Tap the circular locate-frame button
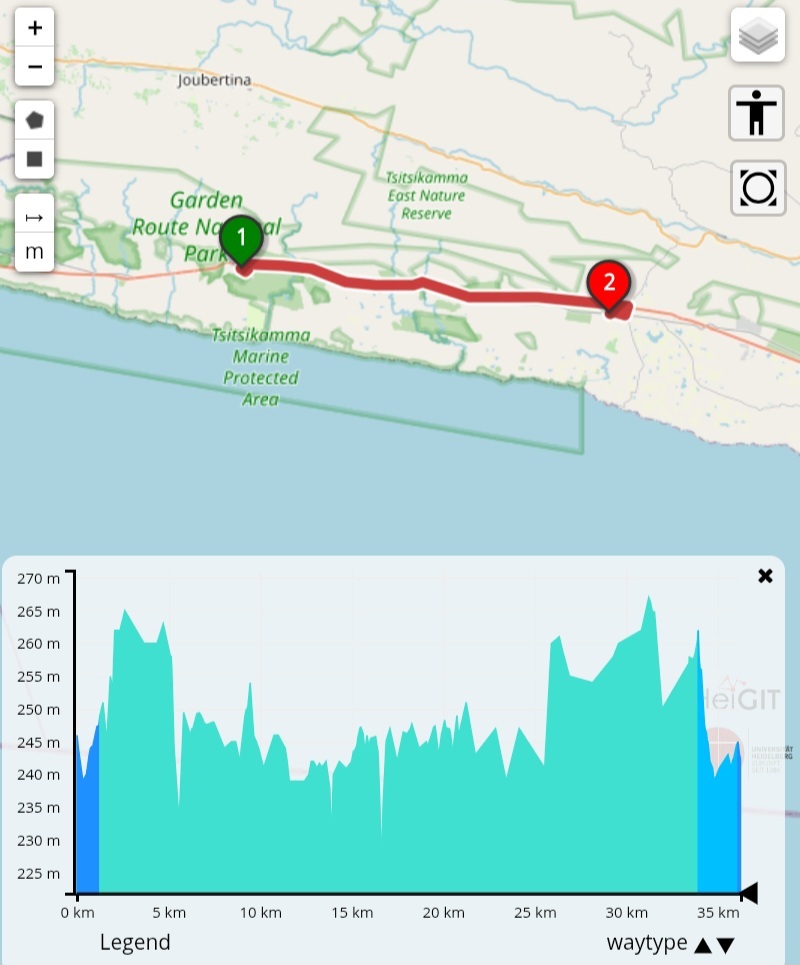Screen dimensions: 800x965 [x=757, y=187]
